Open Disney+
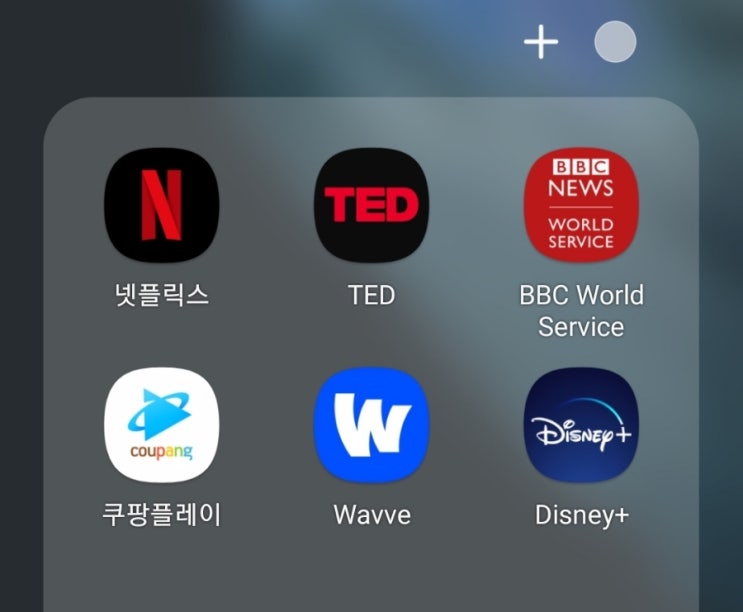 [581, 425]
